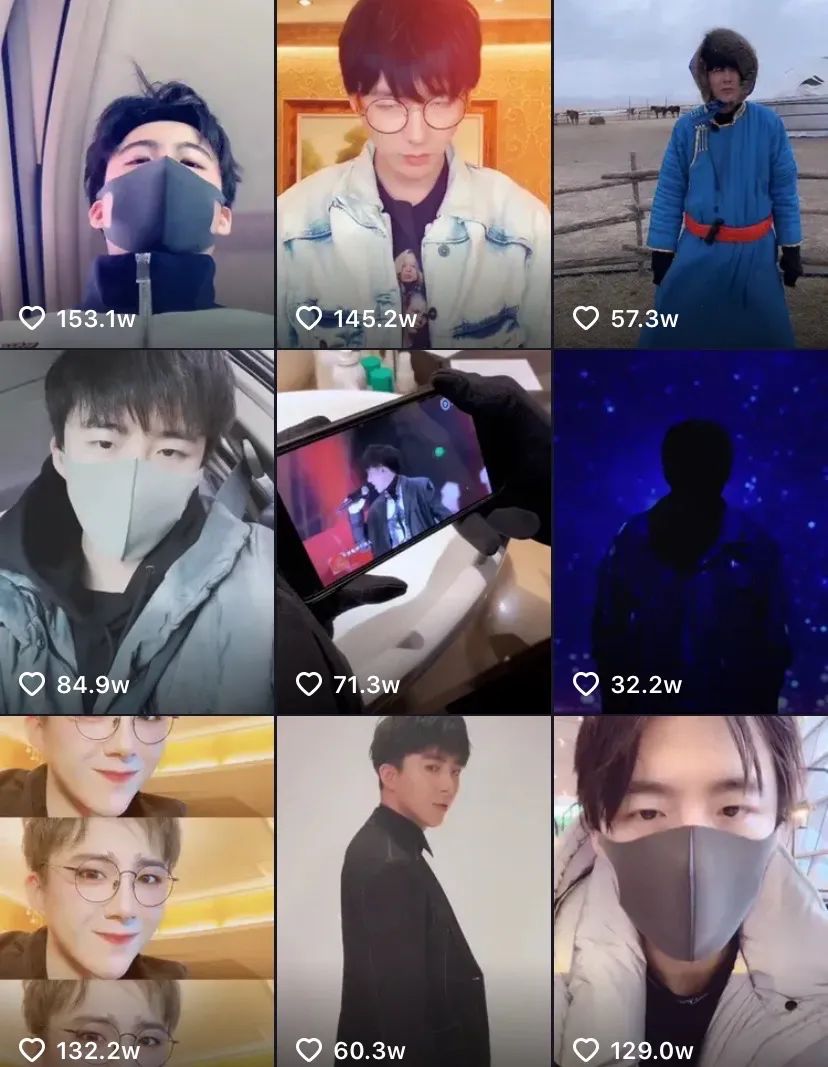Image resolution: width=828 pixels, height=1067 pixels.
Task: View the video with 84.9w likes
Action: point(137,531)
